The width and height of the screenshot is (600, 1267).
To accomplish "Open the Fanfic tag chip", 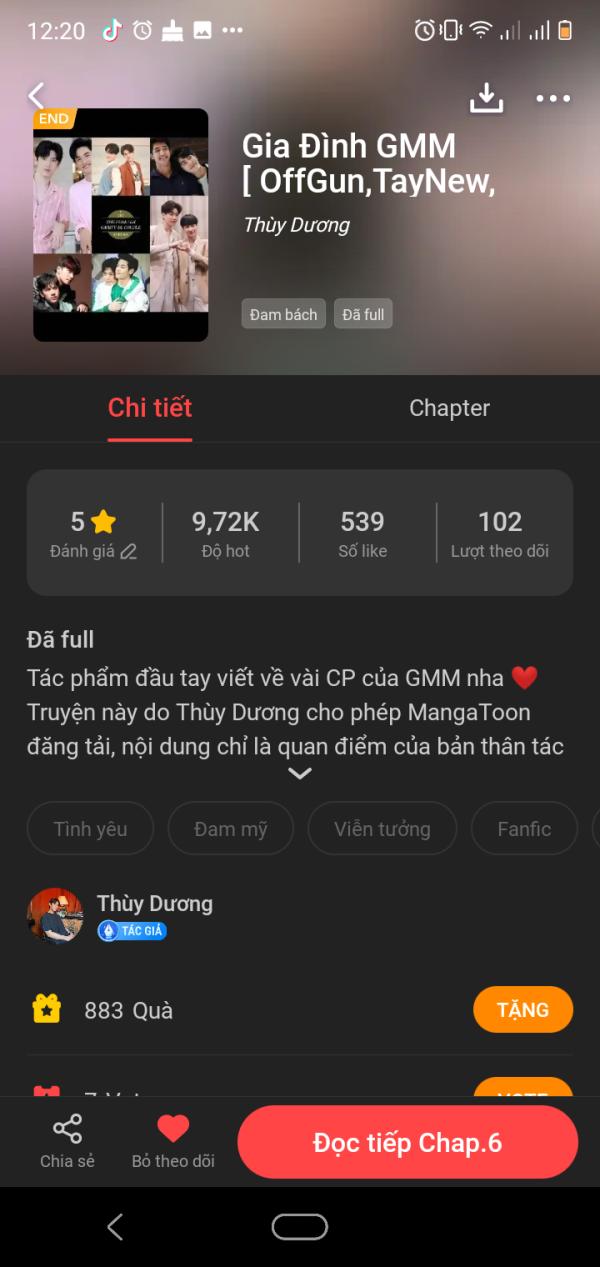I will coord(524,829).
